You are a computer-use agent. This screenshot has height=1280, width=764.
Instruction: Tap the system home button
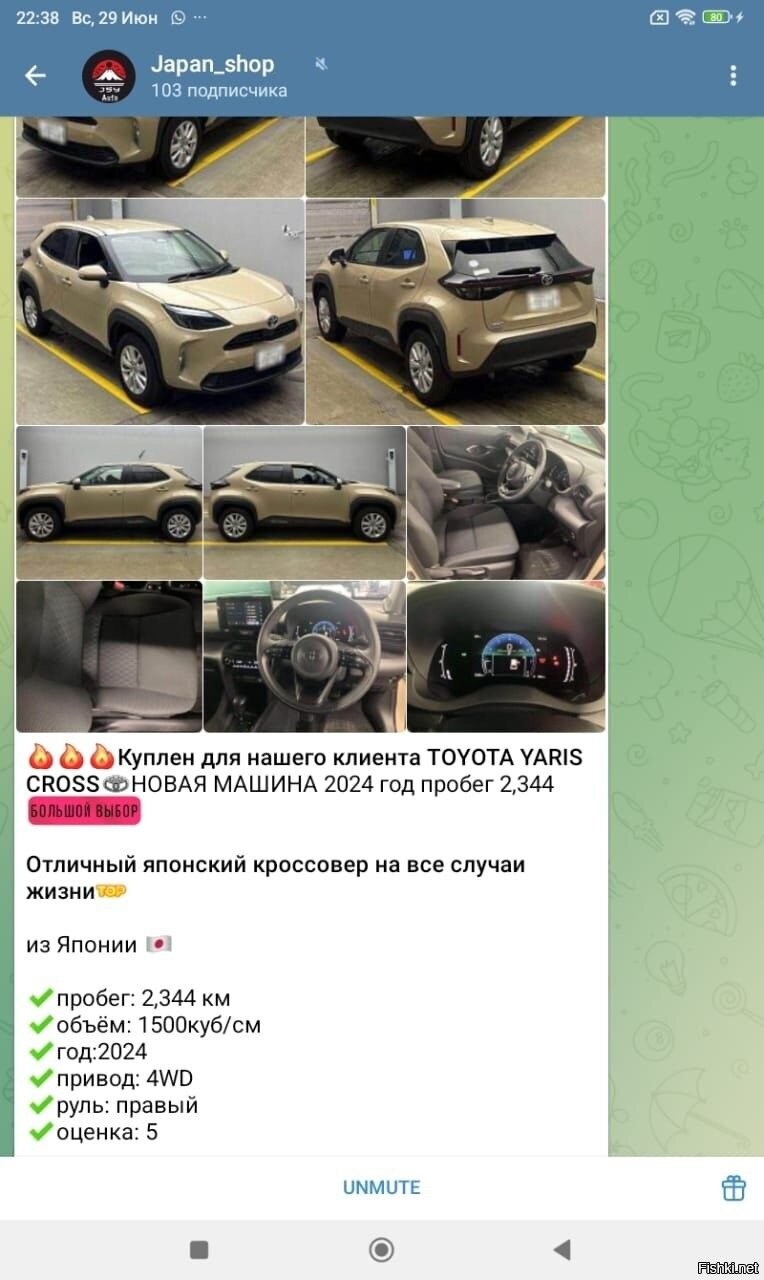[x=381, y=1249]
